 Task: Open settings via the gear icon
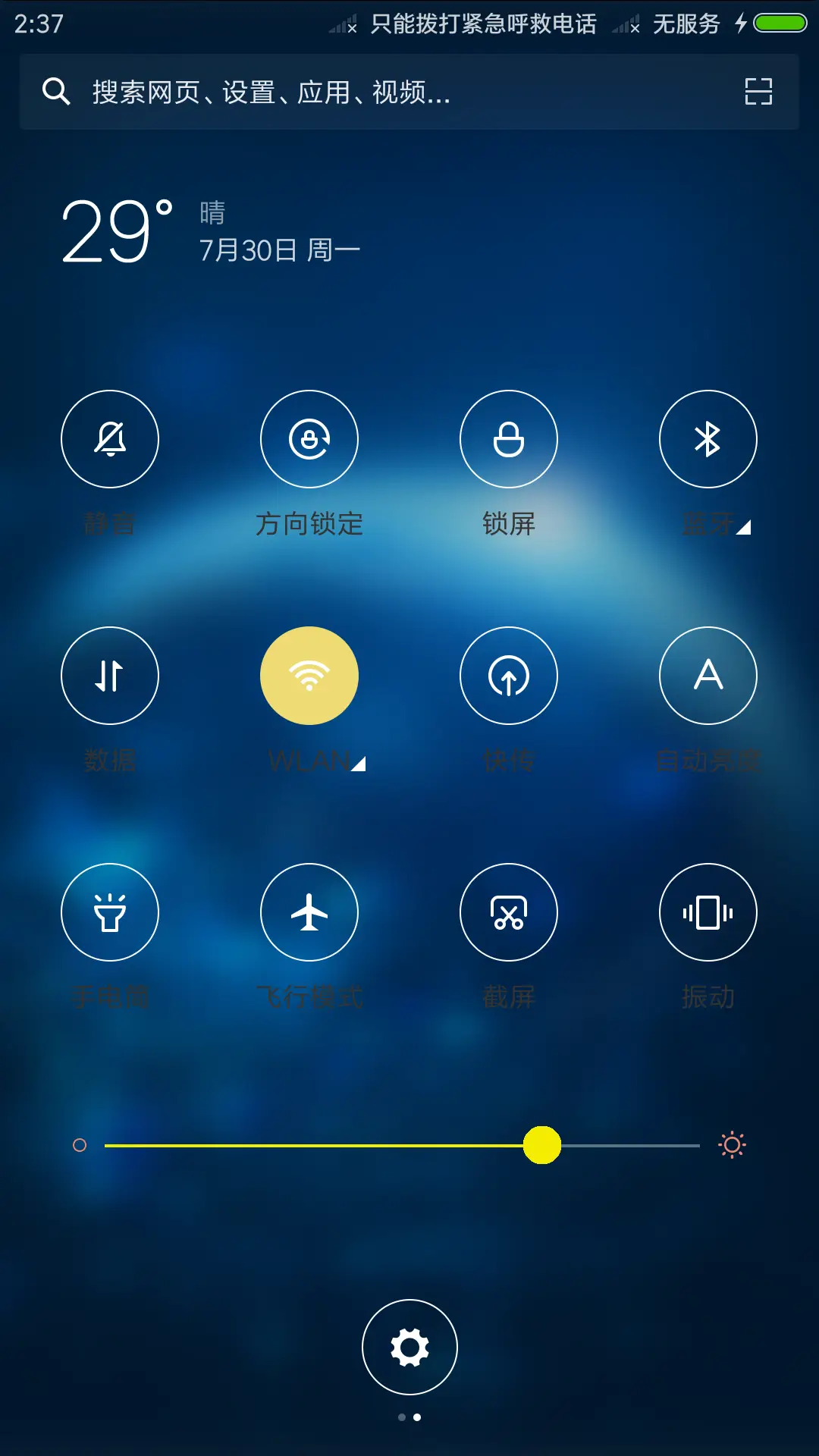409,1347
